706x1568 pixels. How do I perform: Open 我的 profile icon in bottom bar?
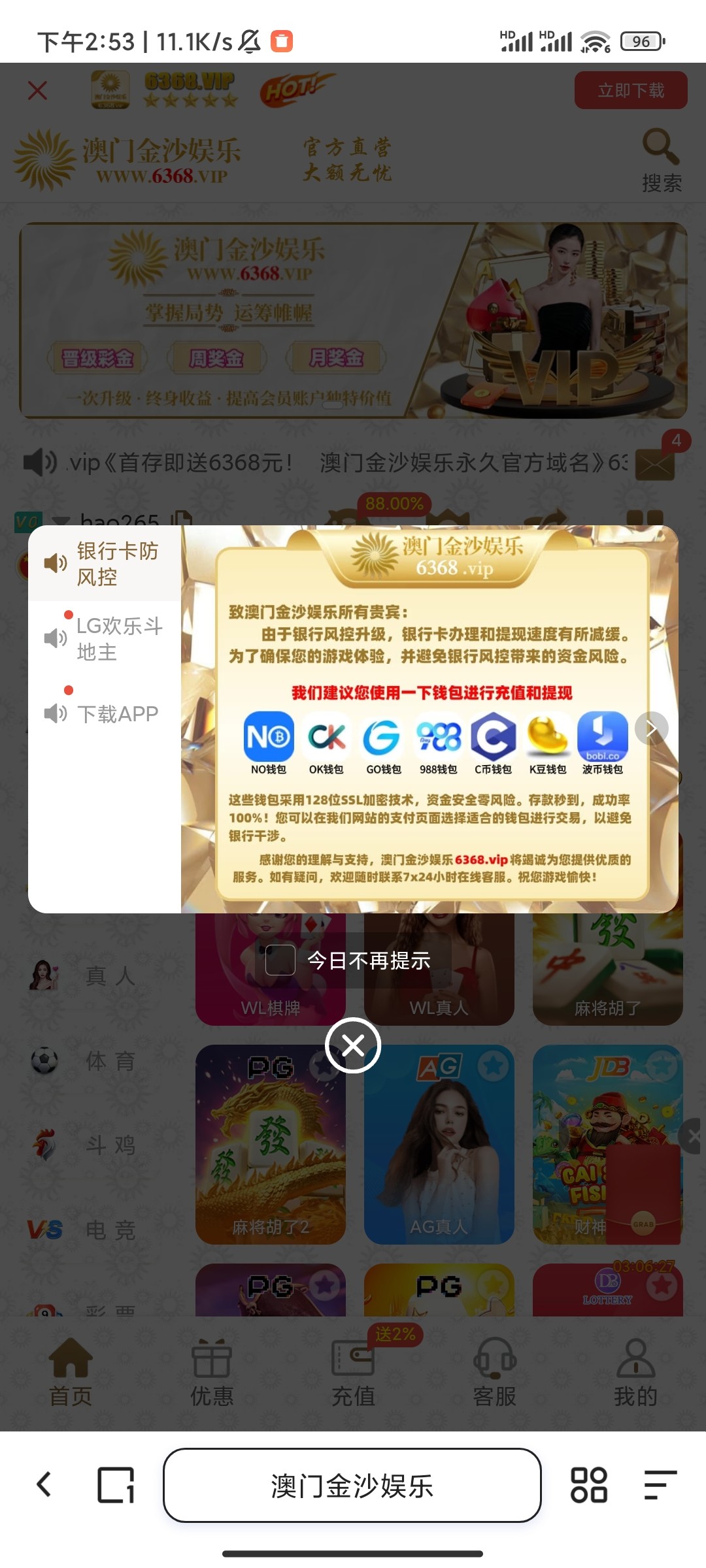pos(635,1365)
